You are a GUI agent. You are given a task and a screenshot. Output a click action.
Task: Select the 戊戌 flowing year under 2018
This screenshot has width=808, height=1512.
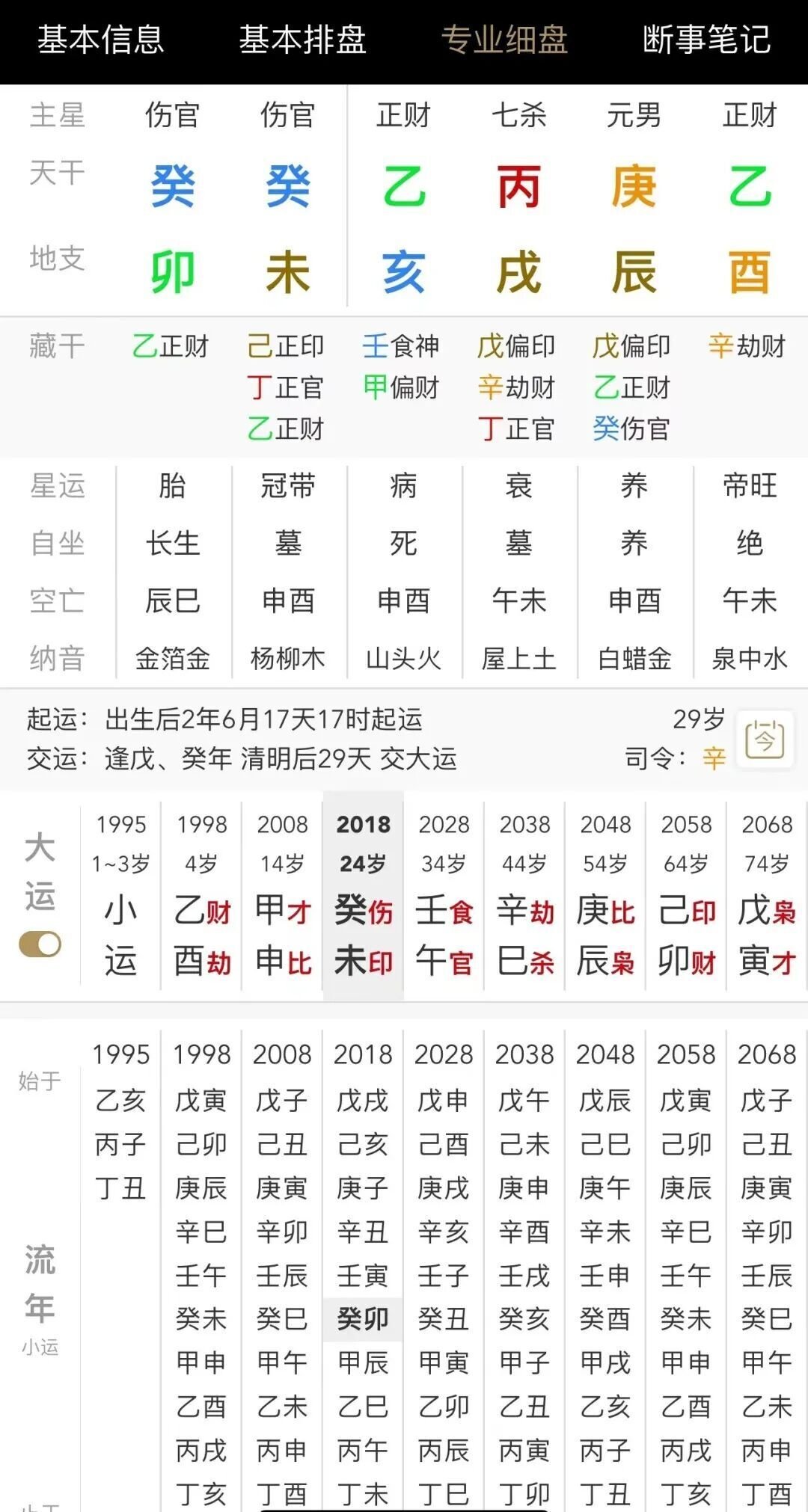click(363, 1101)
